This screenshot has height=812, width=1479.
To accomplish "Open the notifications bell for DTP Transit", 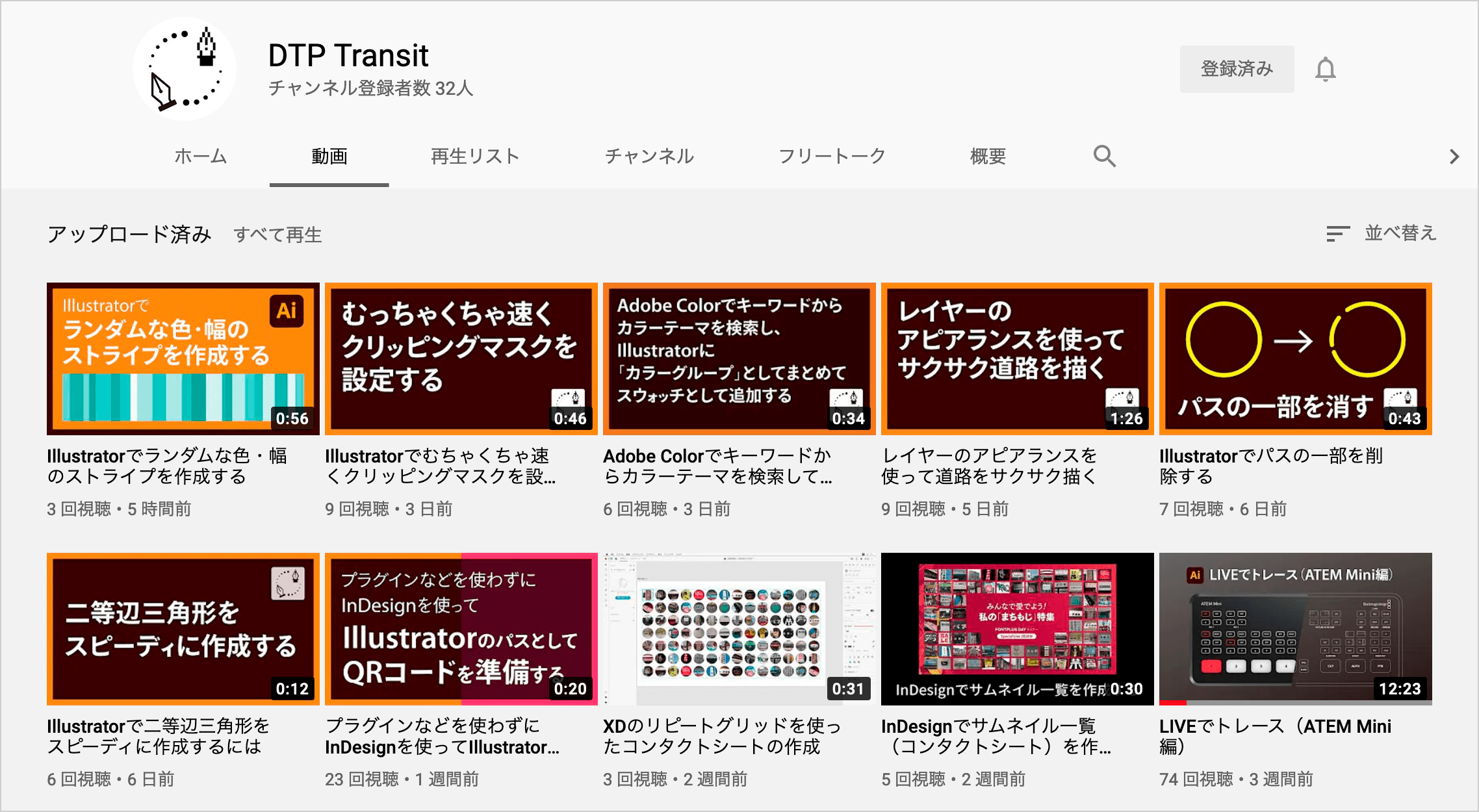I will click(x=1325, y=69).
